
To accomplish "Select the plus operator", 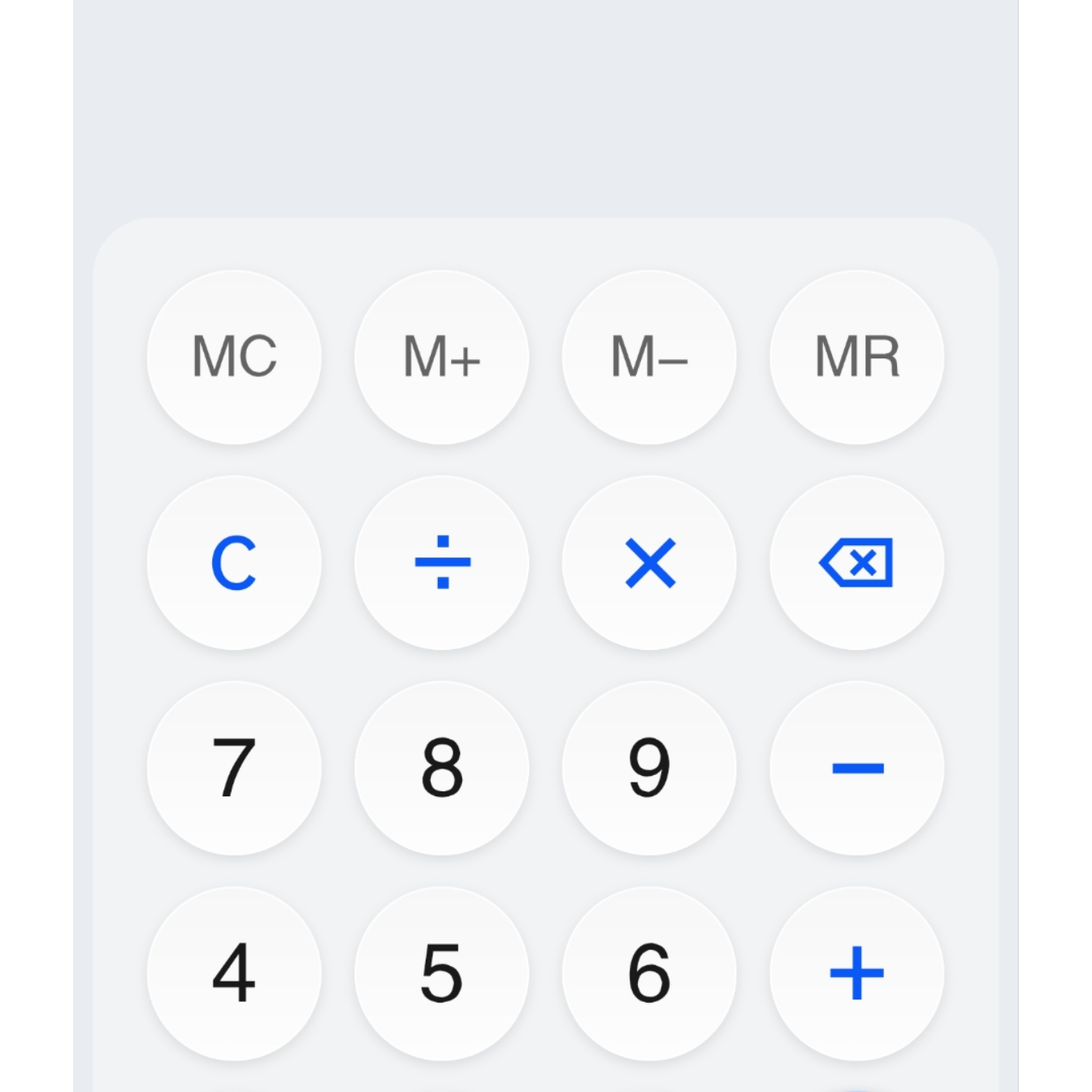I will (x=857, y=973).
